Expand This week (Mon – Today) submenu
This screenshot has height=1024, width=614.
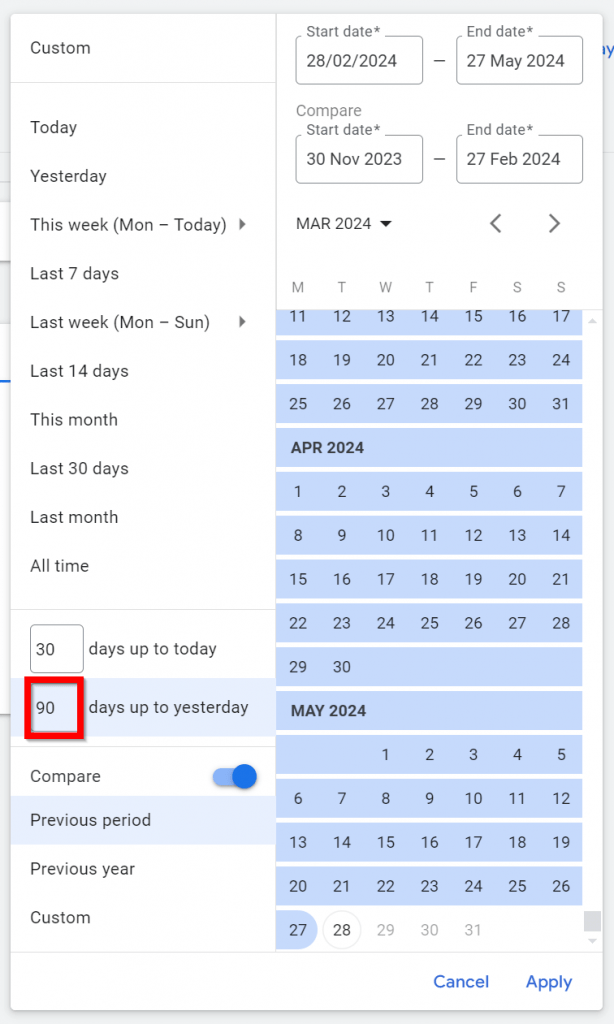tap(242, 225)
